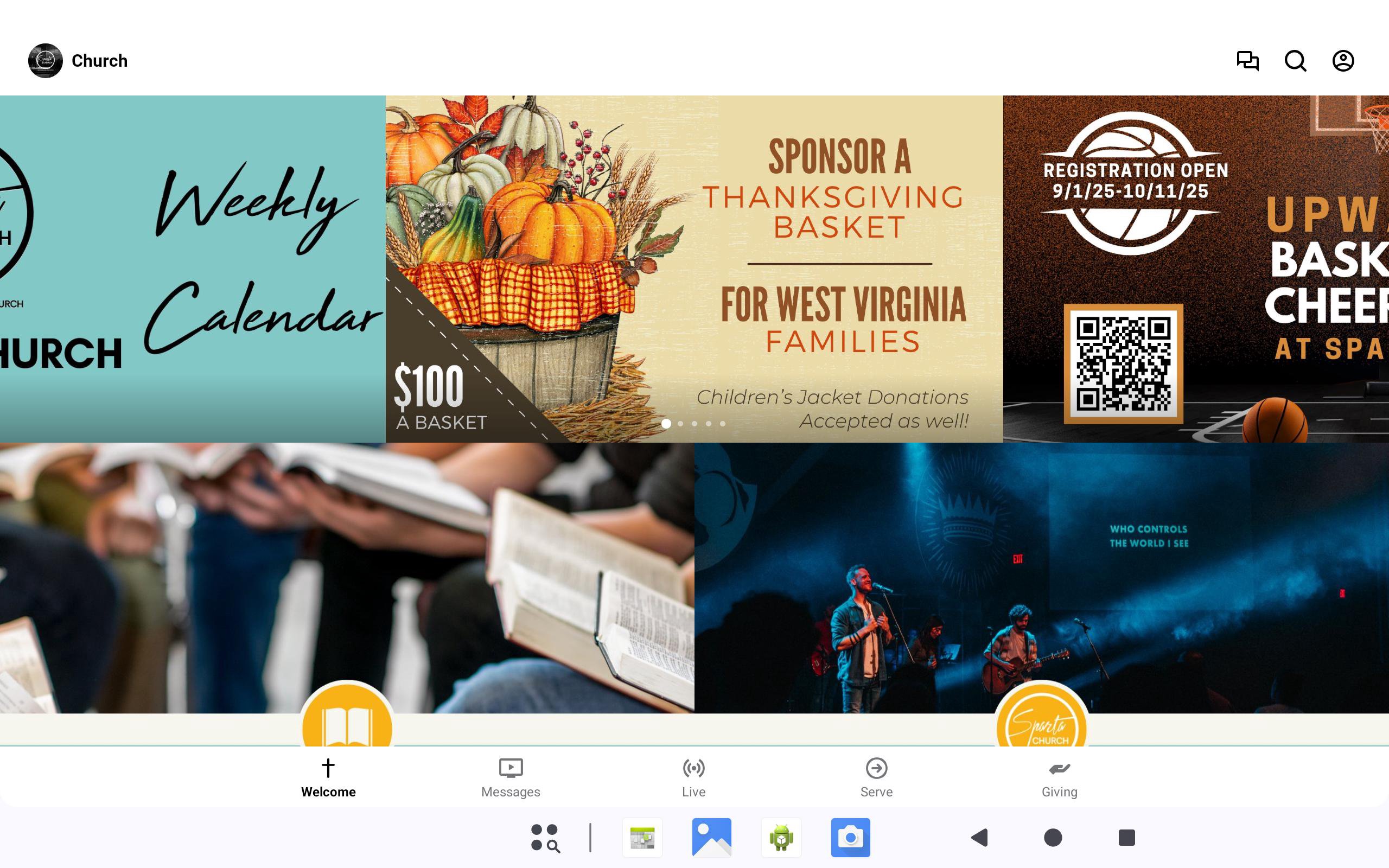Open the Thanksgiving Basket sponsorship banner
The image size is (1389, 868).
(x=694, y=269)
